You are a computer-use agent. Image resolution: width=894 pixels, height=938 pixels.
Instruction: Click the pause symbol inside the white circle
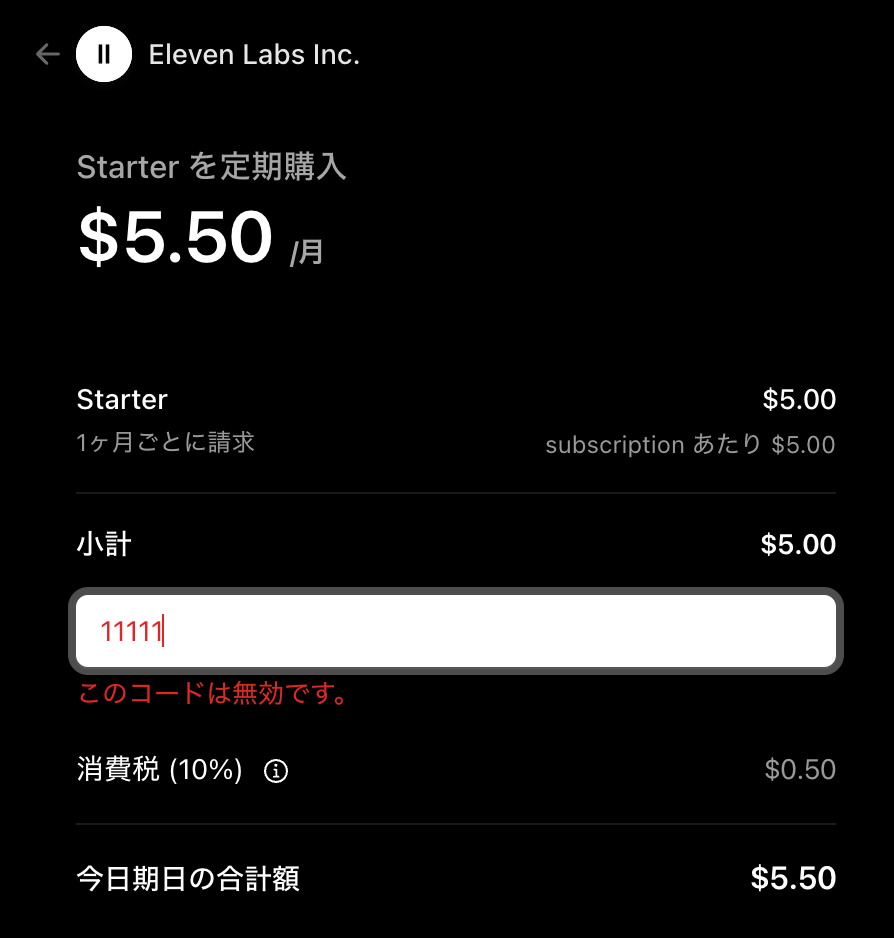coord(103,54)
